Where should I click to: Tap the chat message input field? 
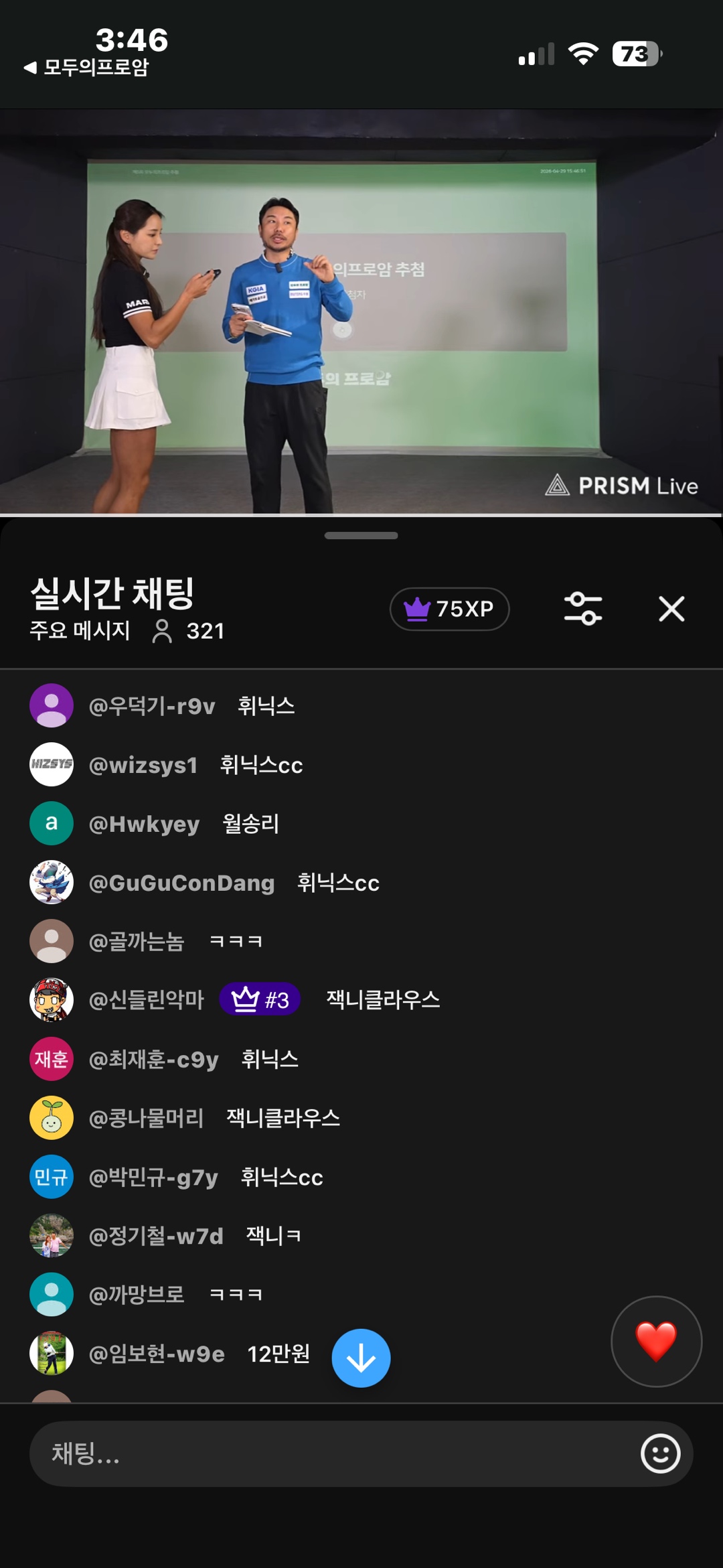328,1453
